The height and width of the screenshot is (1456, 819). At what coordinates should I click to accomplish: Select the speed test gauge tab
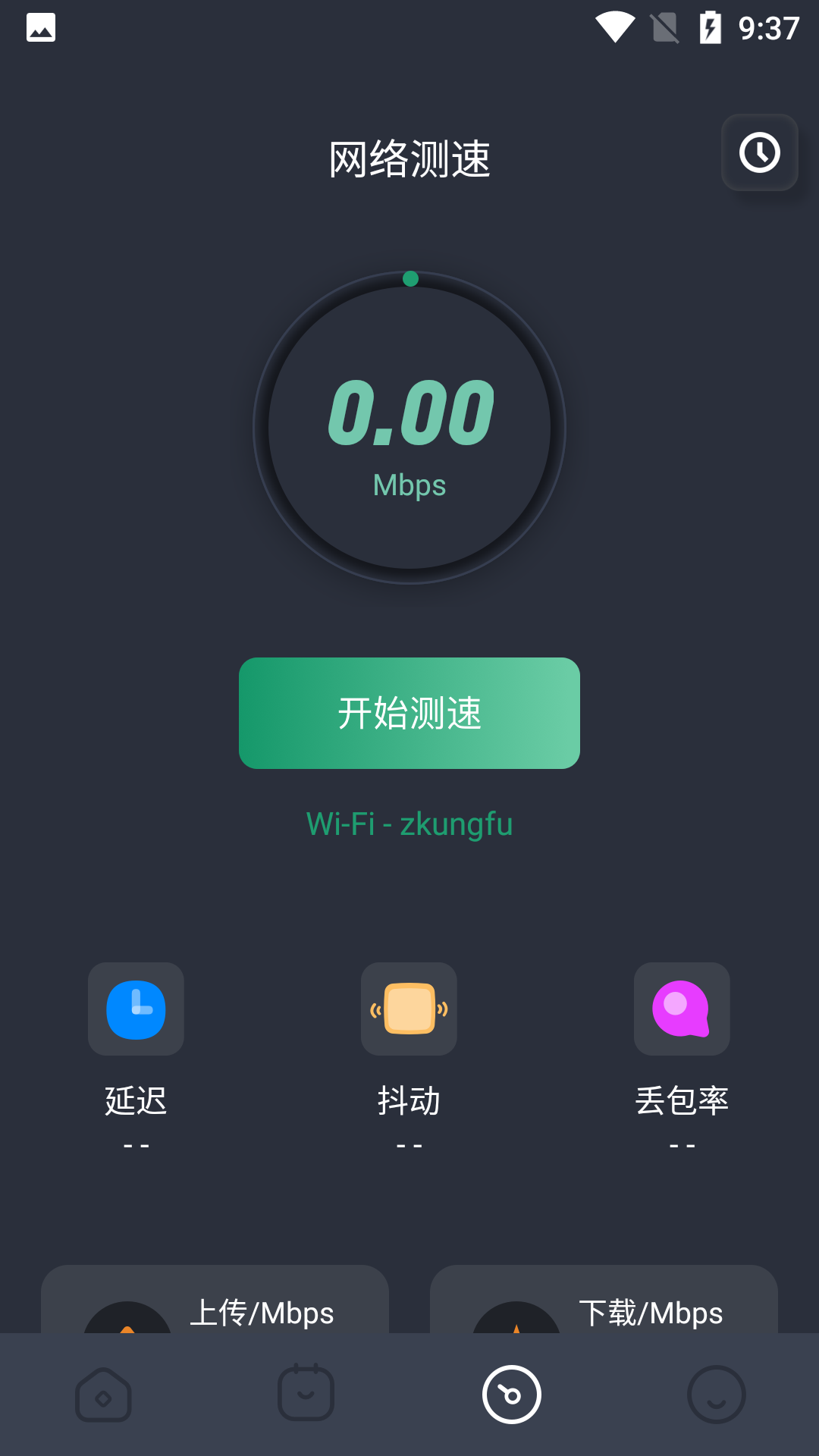click(512, 1395)
